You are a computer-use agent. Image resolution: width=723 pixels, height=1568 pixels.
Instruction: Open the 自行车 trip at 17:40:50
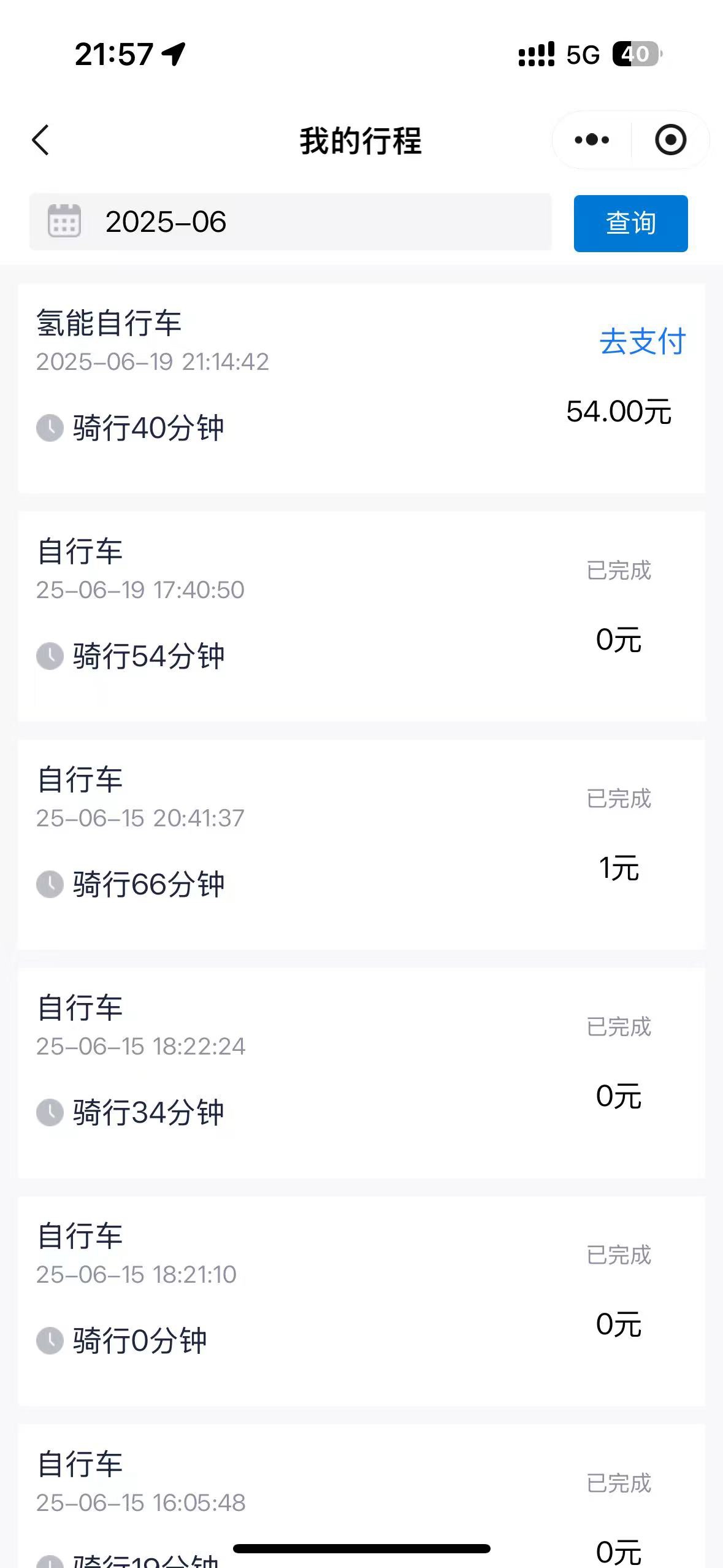[x=362, y=617]
